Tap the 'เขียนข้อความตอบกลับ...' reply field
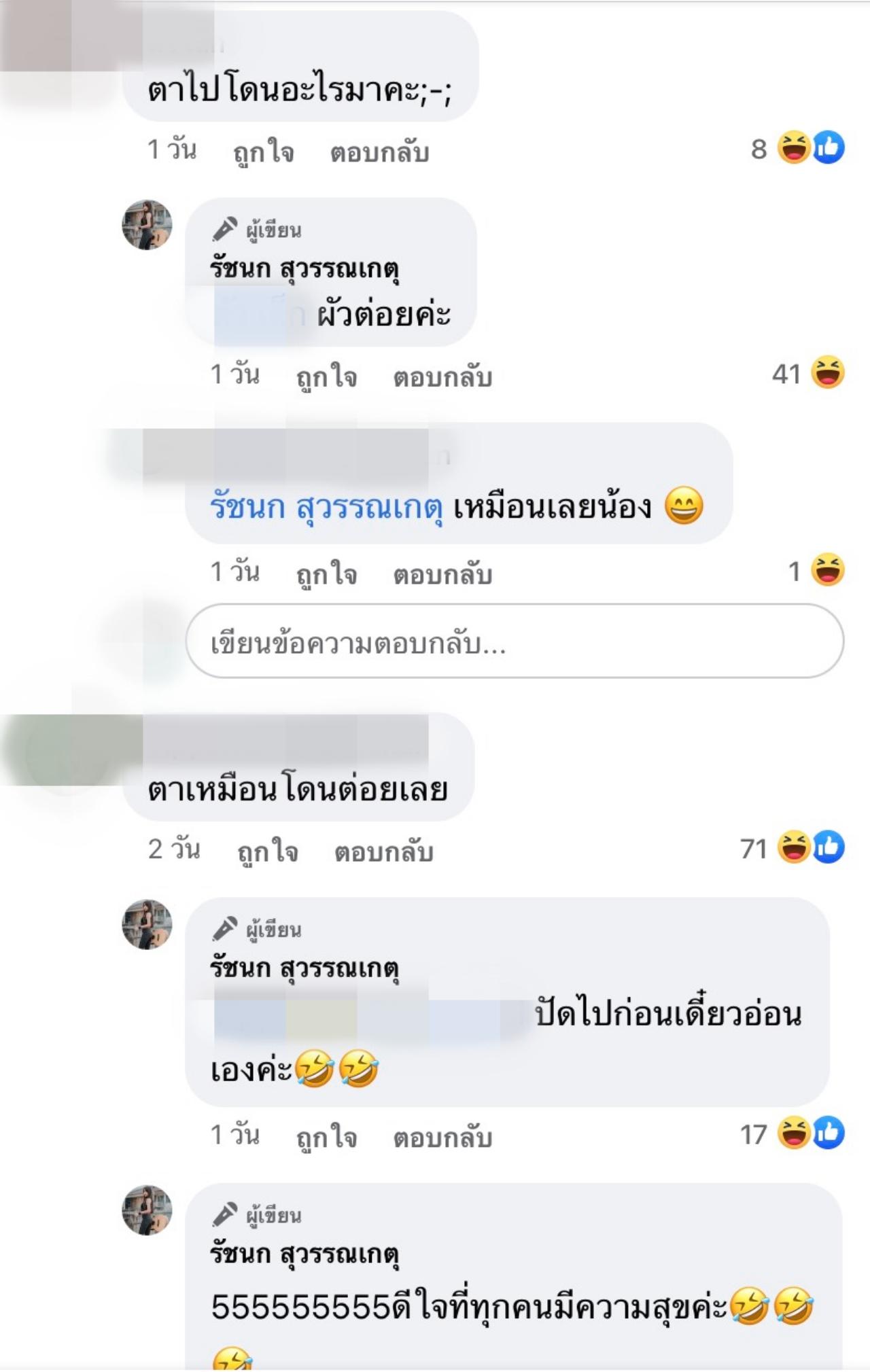 pyautogui.click(x=515, y=641)
